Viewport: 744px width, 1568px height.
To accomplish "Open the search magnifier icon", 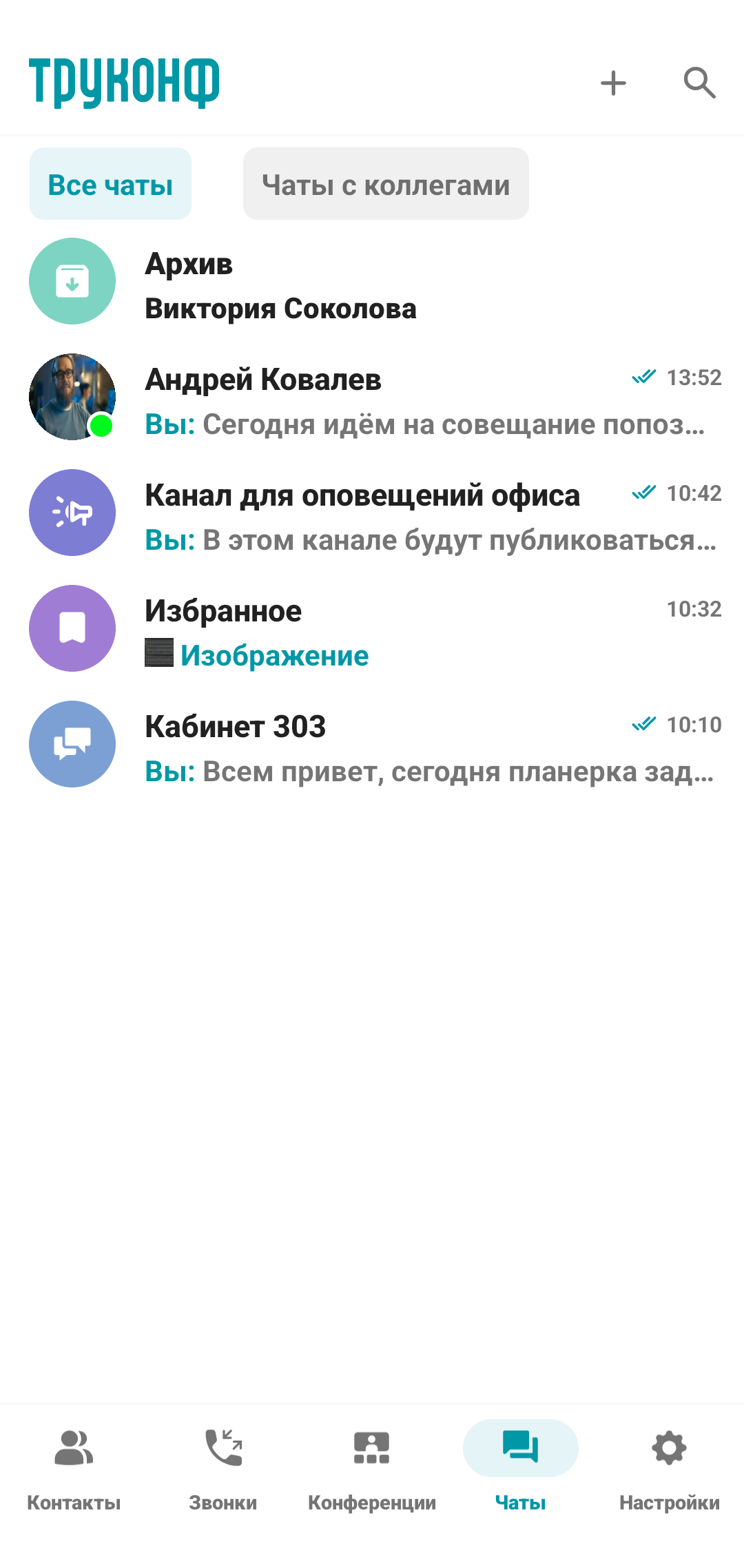I will click(x=699, y=83).
